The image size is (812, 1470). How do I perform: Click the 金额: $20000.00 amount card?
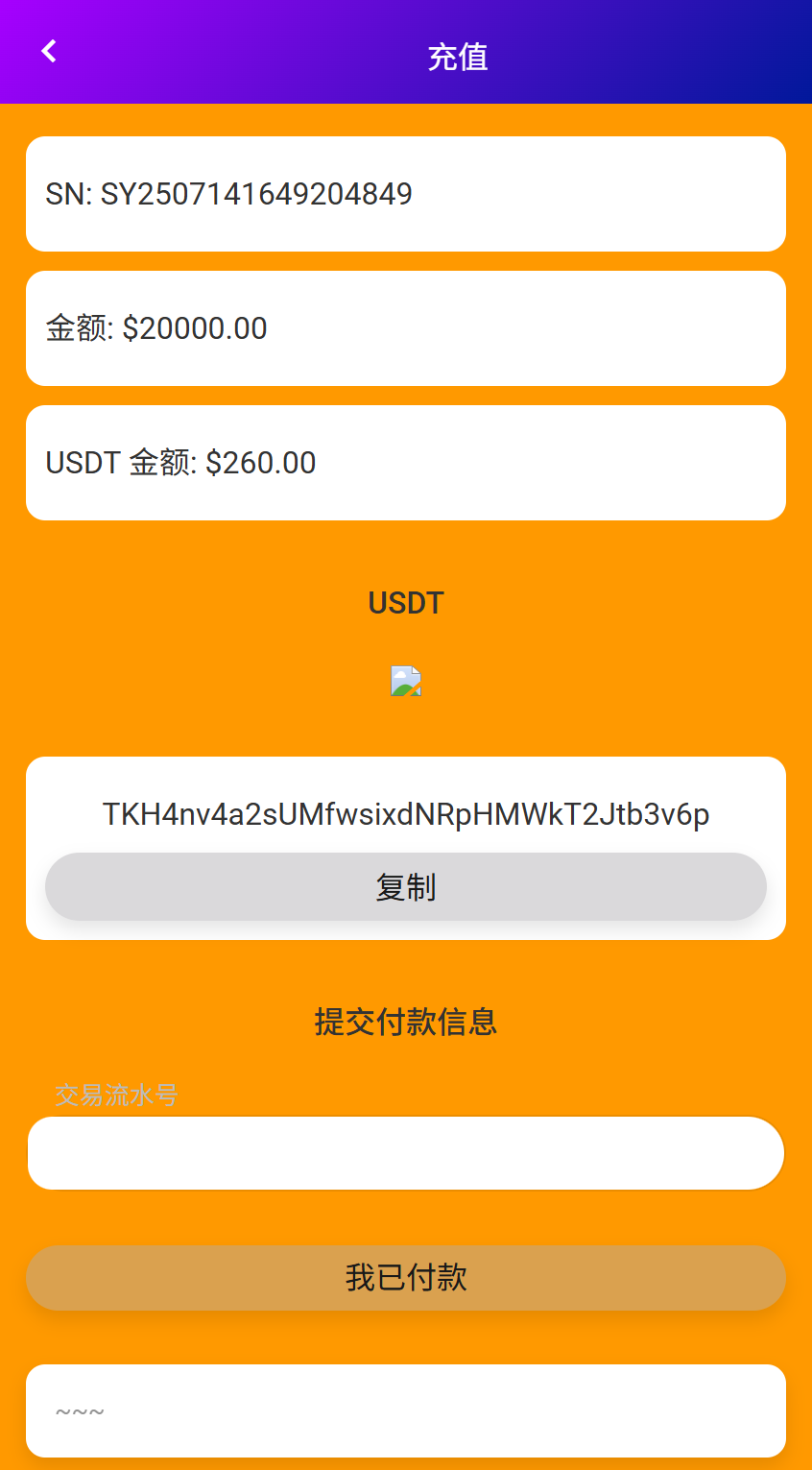pos(406,327)
